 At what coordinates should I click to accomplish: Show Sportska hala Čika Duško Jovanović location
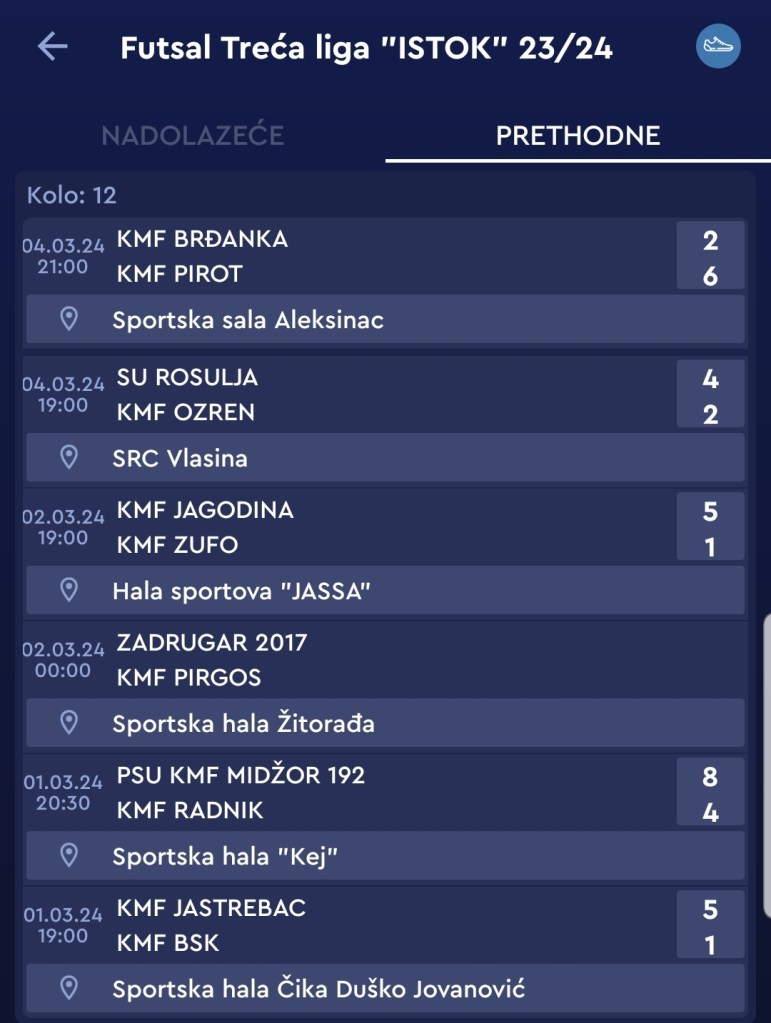tap(385, 989)
